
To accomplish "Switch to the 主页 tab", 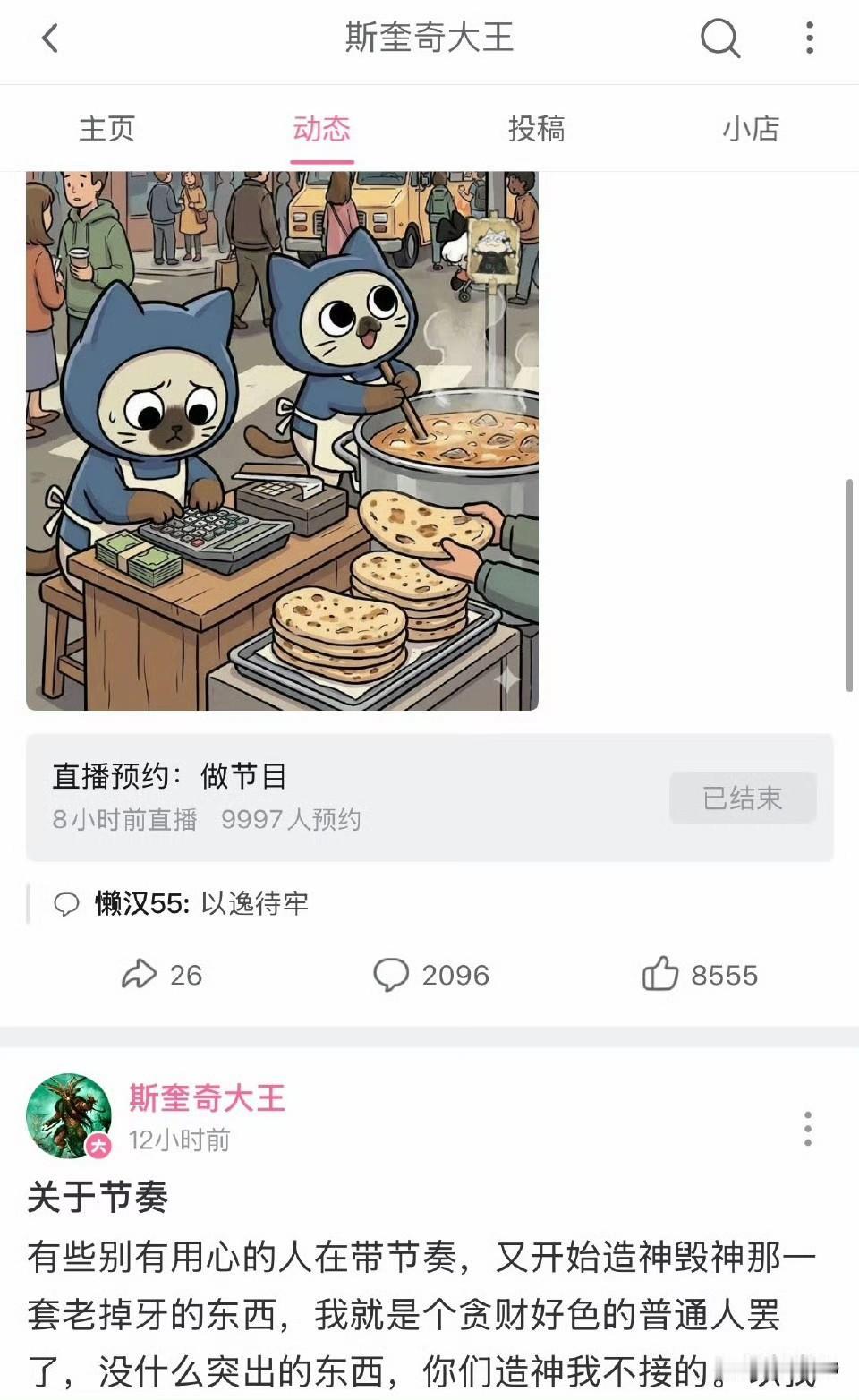I will click(x=106, y=129).
